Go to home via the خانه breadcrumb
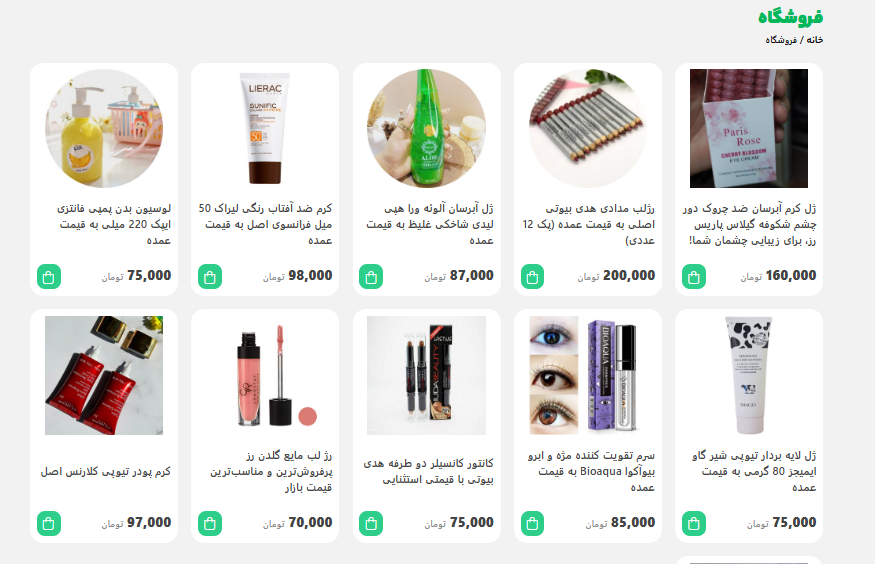 point(815,40)
